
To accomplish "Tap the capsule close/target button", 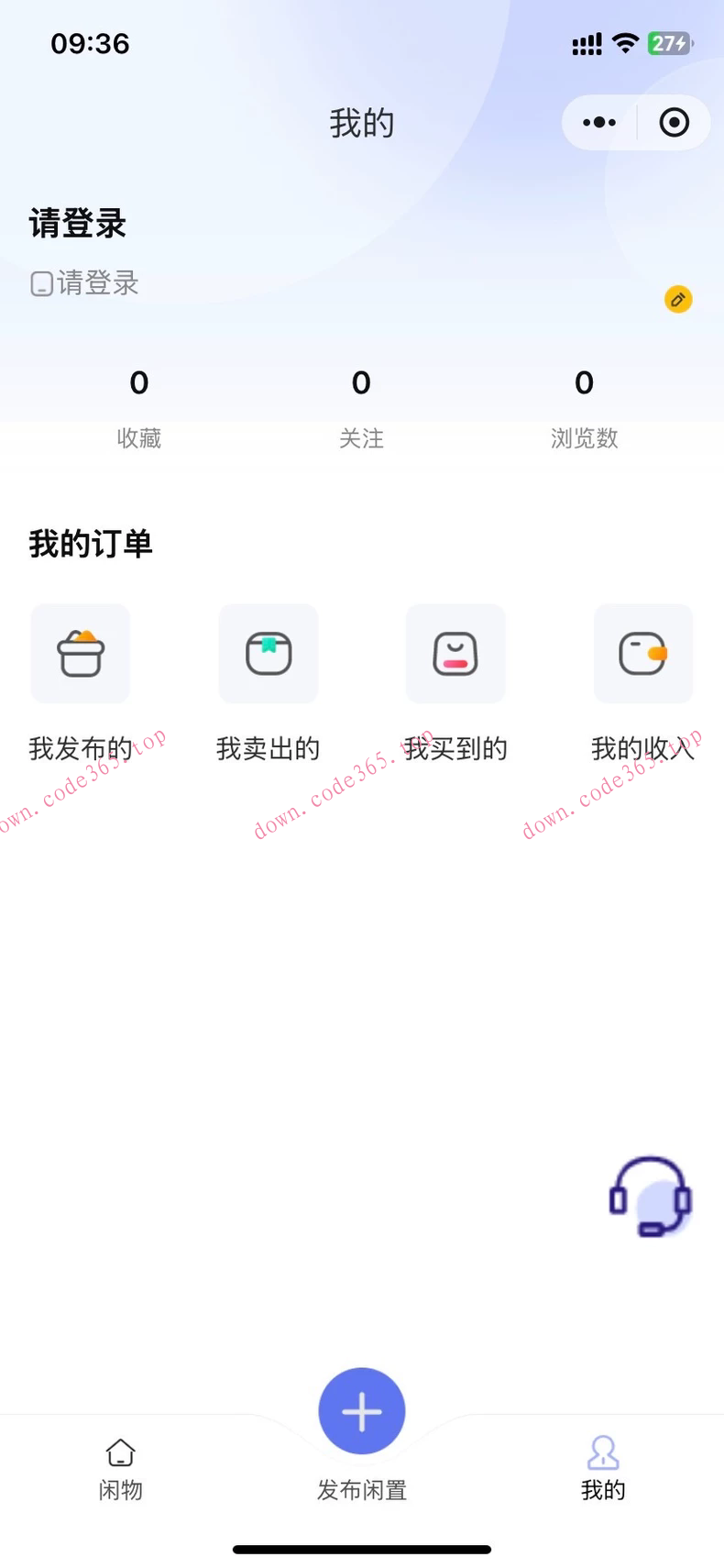I will click(673, 122).
